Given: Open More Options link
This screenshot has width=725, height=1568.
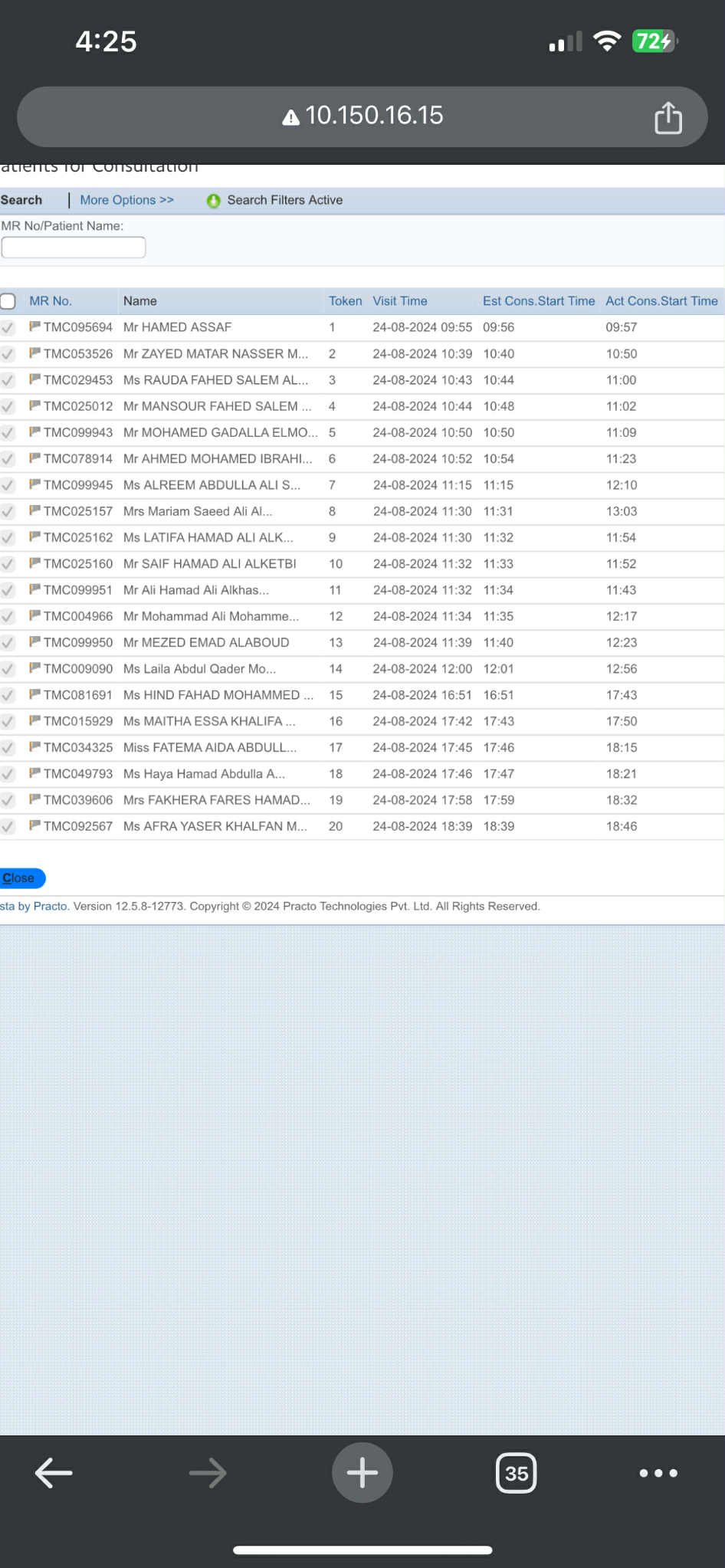Looking at the screenshot, I should click(x=126, y=200).
